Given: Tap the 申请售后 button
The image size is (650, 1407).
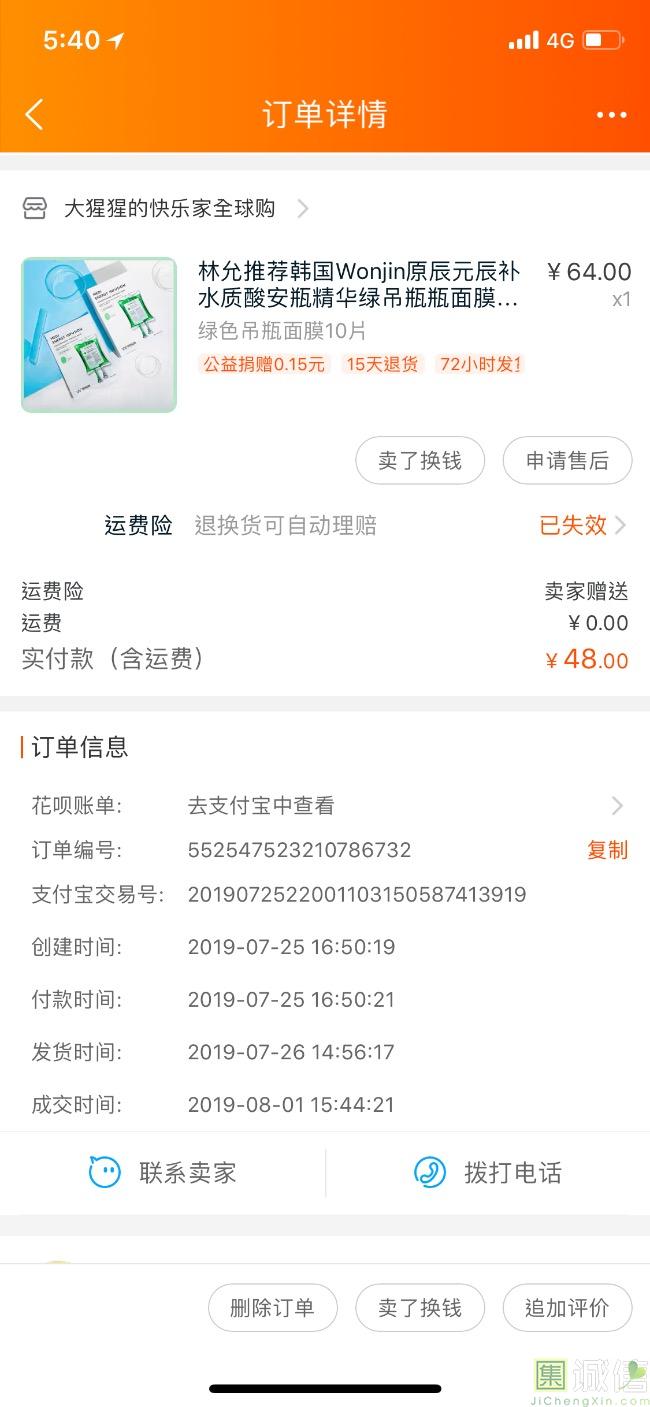Looking at the screenshot, I should pos(567,461).
